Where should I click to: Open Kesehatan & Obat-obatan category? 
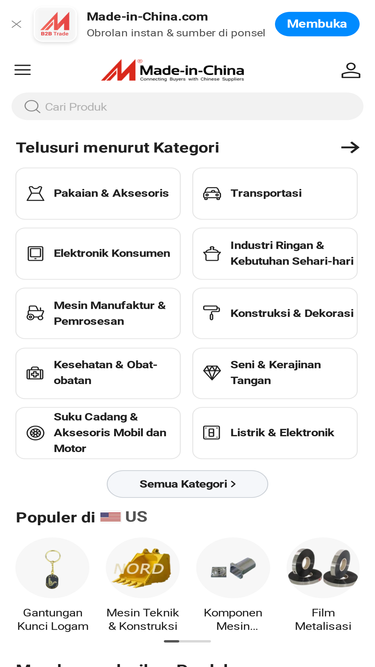[x=98, y=373]
